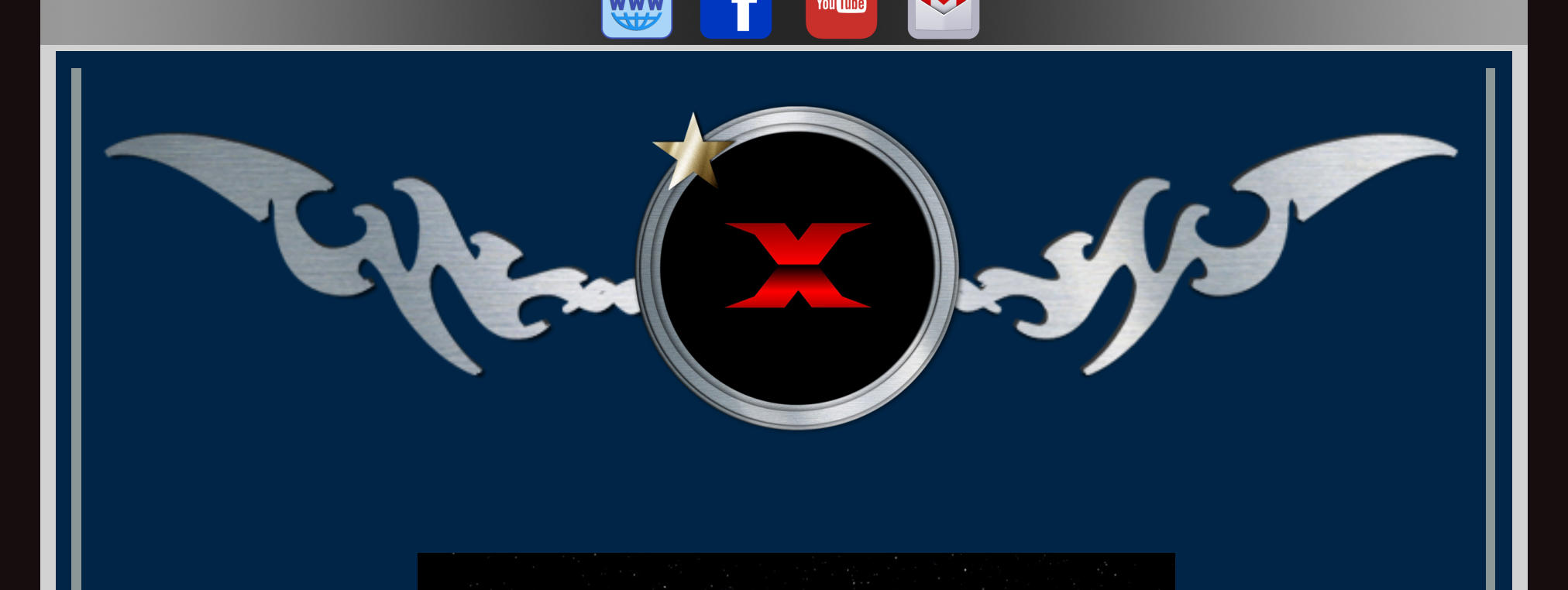The width and height of the screenshot is (1568, 590).
Task: Open the YouTube channel icon
Action: pos(841,17)
